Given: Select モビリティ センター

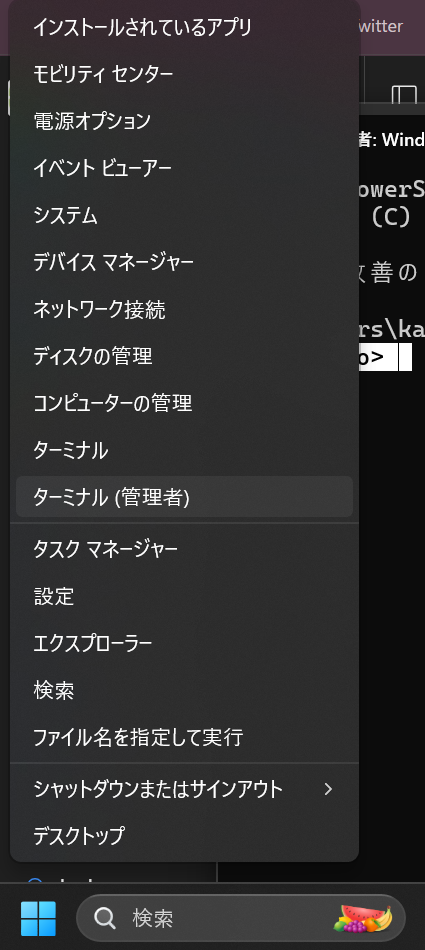Looking at the screenshot, I should pos(184,74).
